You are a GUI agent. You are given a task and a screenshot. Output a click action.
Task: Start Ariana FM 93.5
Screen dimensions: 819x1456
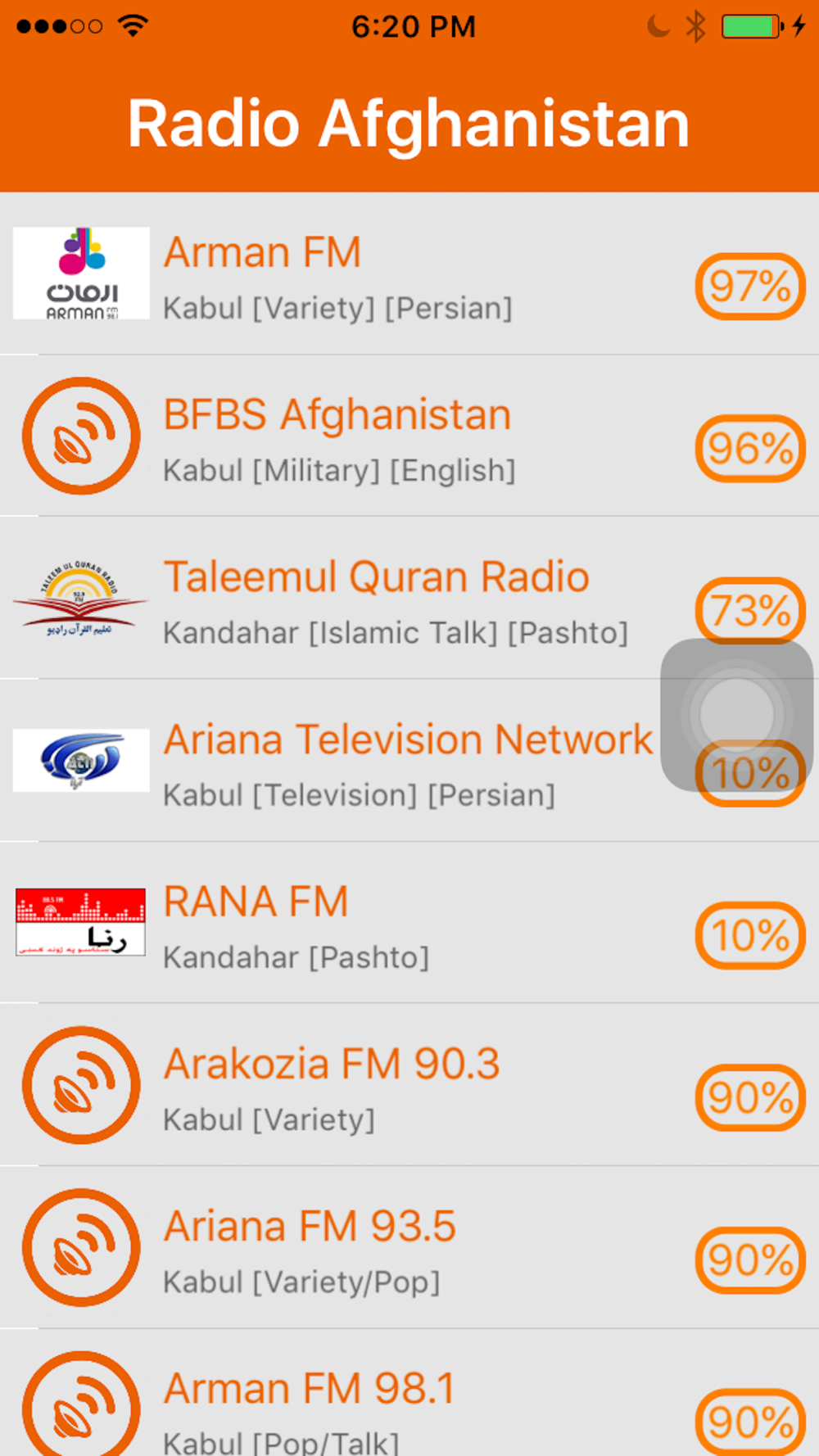click(409, 1247)
